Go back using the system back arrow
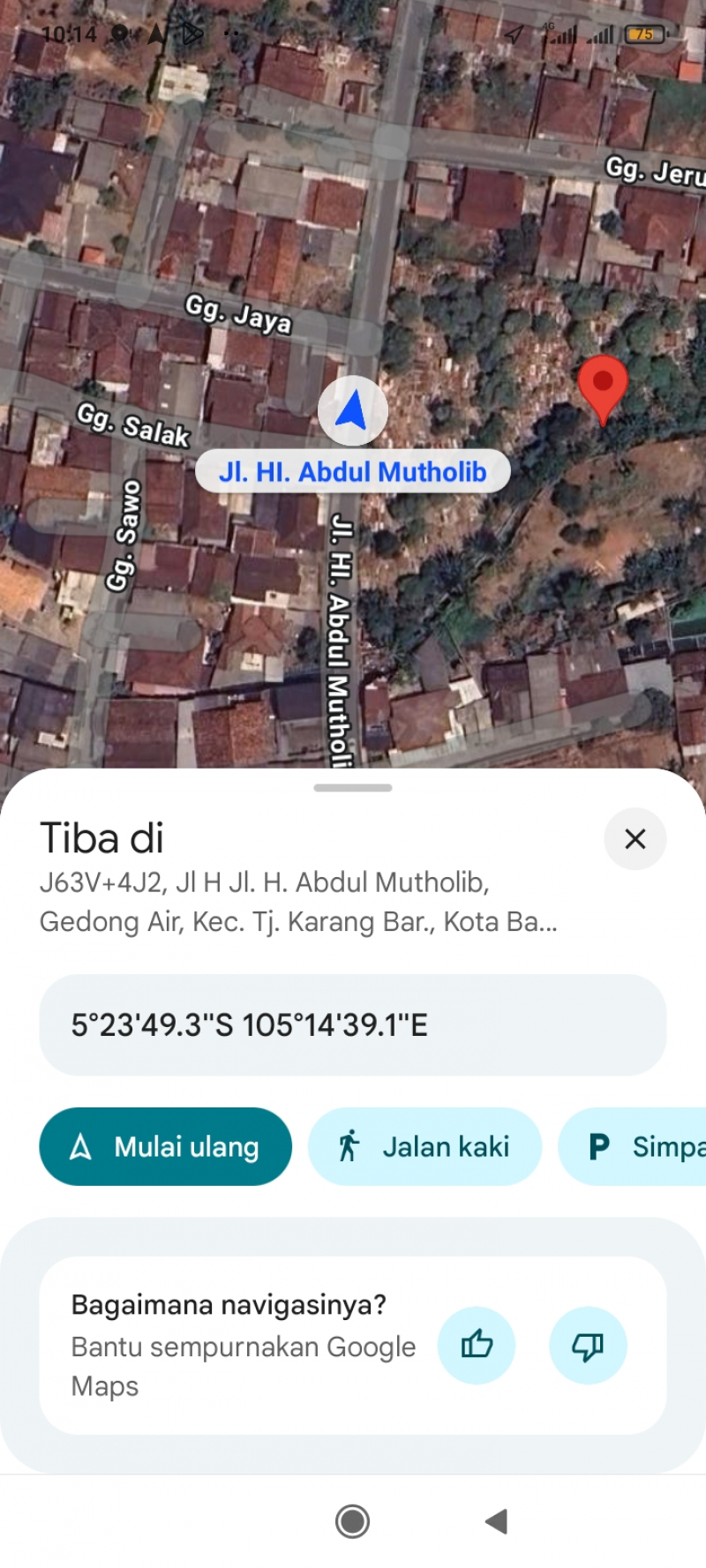 (x=497, y=1520)
